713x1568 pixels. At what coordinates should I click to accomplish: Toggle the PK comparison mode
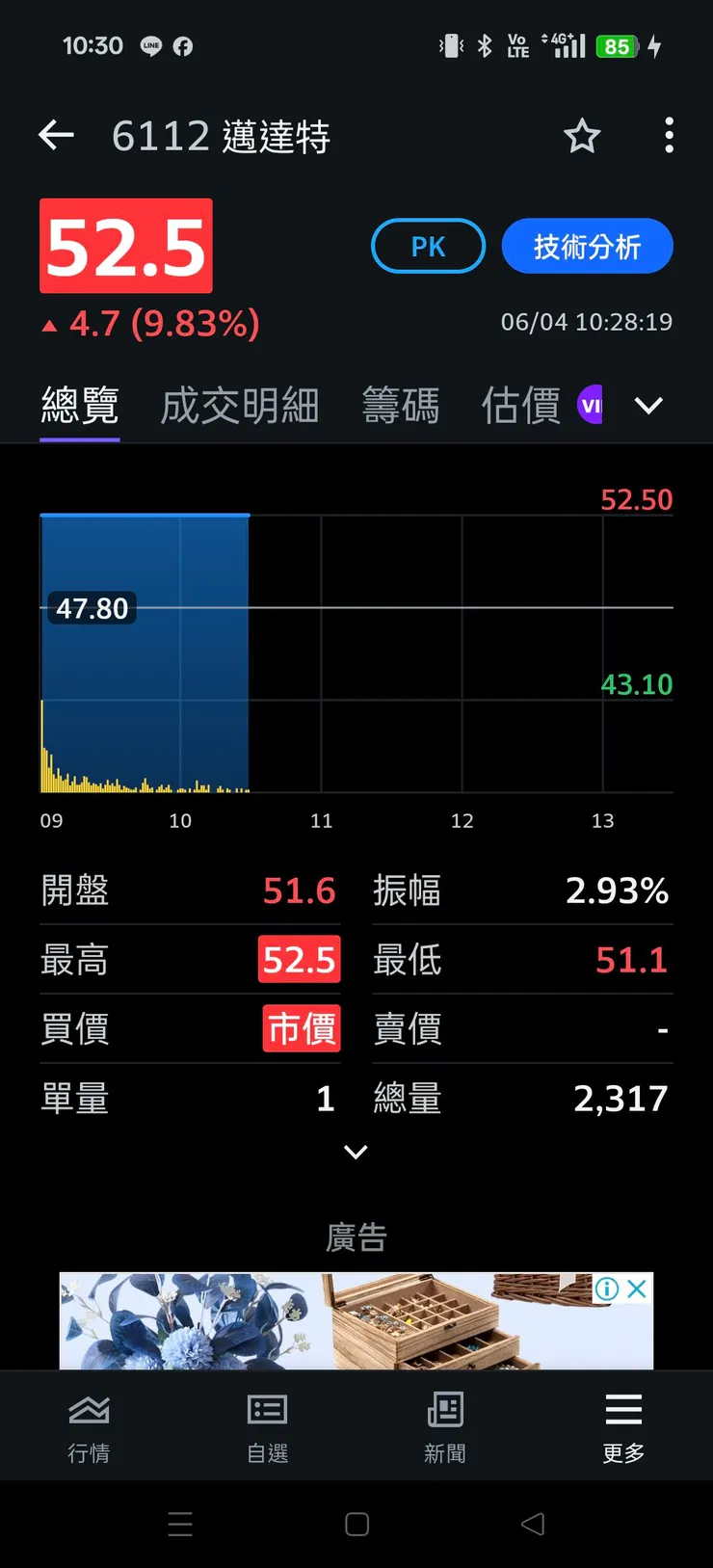[428, 246]
